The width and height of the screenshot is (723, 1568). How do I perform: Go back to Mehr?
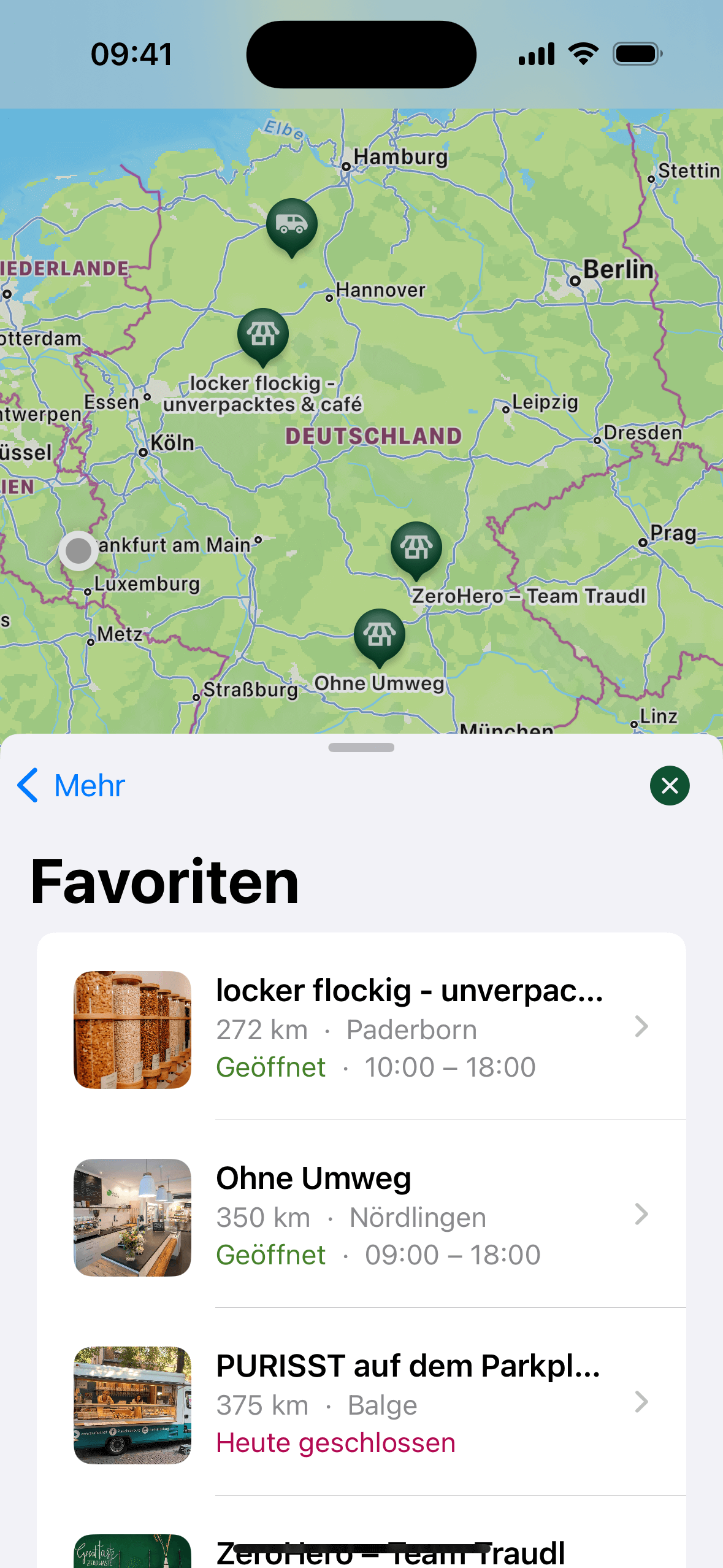71,785
